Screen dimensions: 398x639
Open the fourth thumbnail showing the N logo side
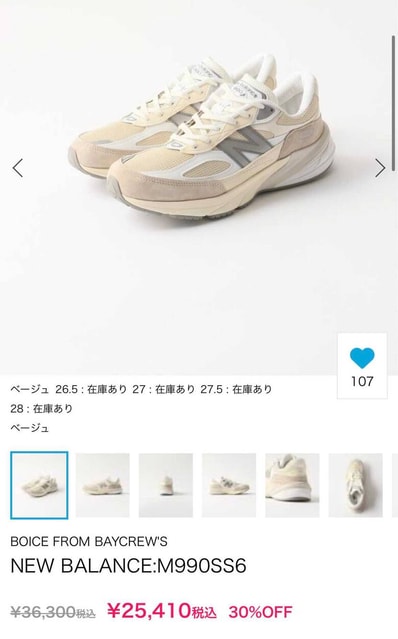229,485
